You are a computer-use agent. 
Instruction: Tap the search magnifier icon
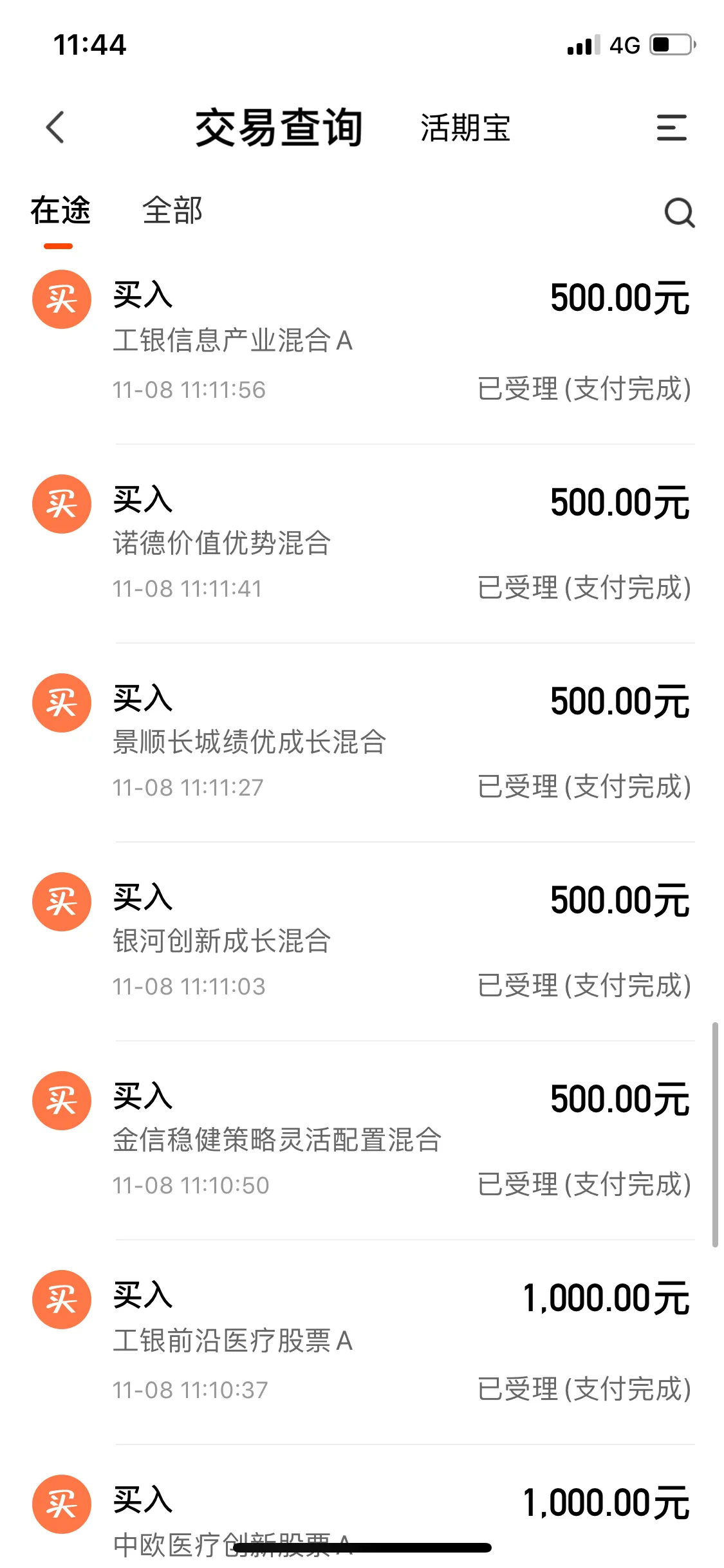[x=680, y=212]
